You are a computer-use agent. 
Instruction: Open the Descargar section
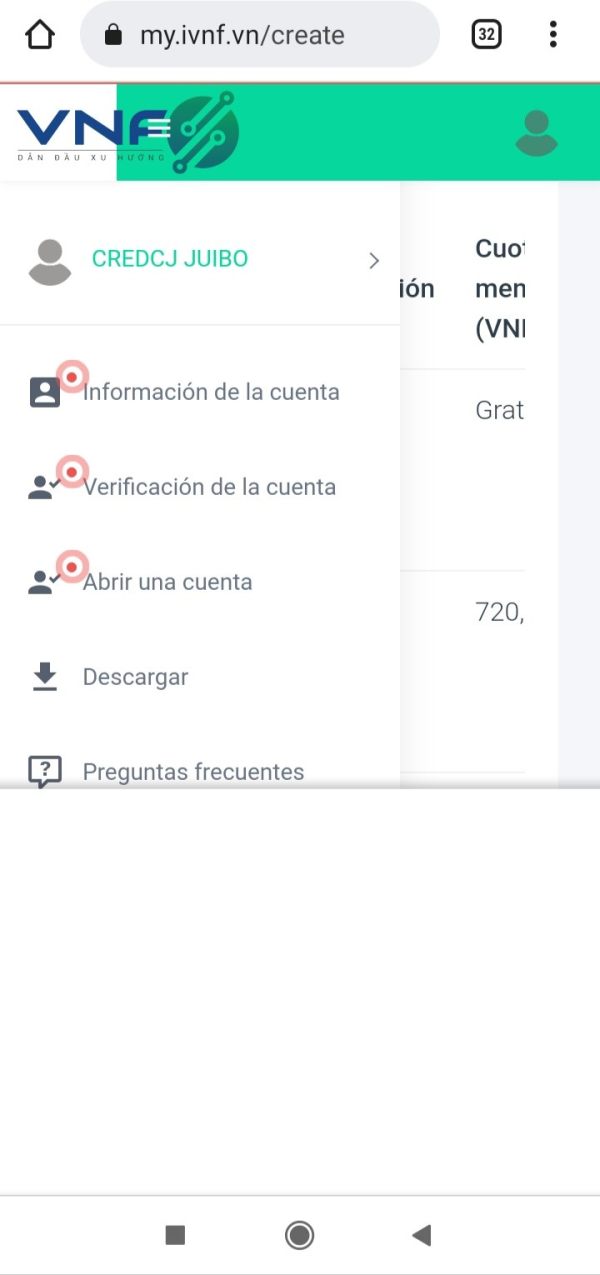135,677
